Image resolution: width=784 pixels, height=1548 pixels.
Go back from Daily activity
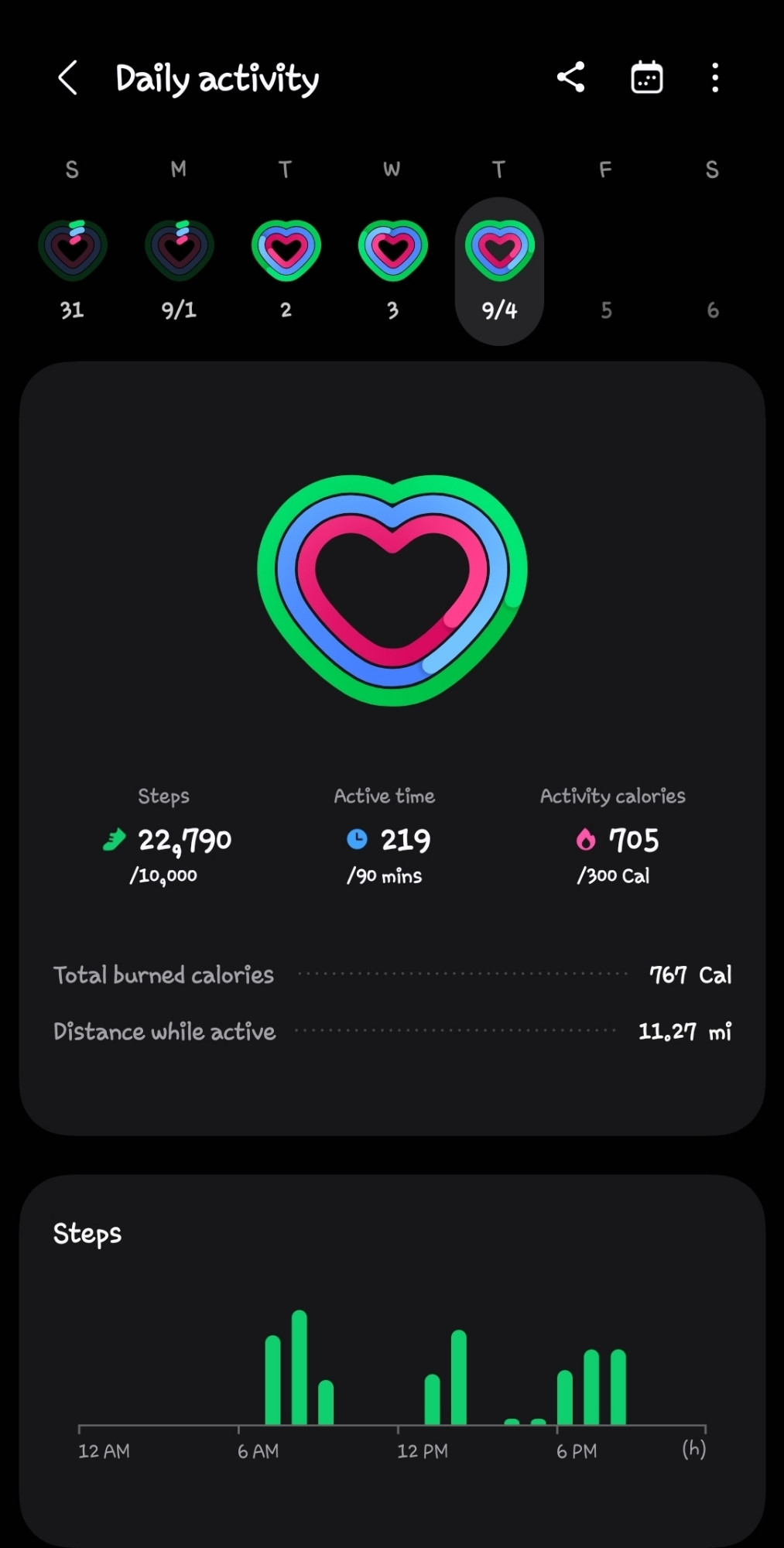(x=68, y=78)
